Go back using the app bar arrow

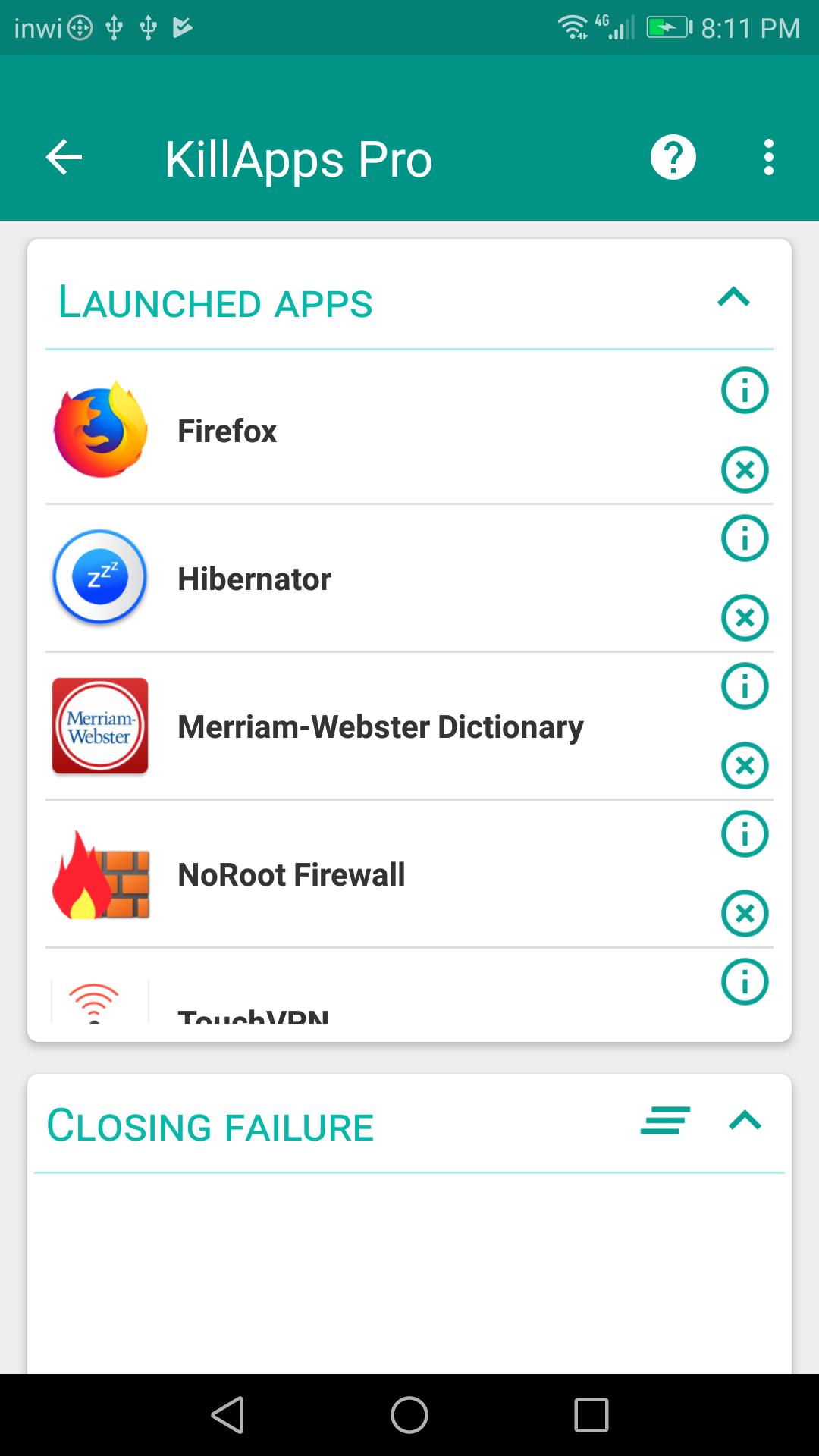tap(64, 158)
